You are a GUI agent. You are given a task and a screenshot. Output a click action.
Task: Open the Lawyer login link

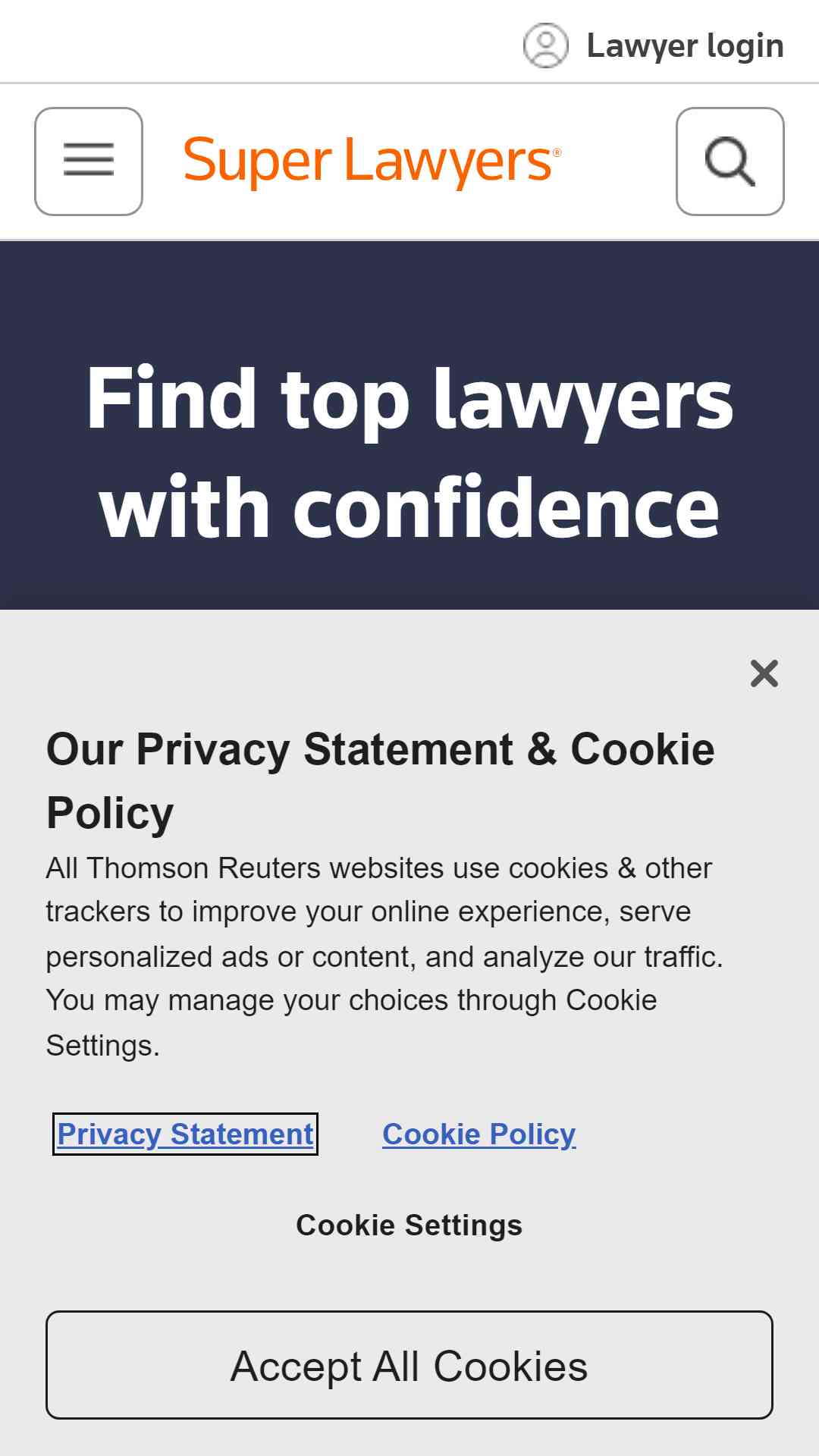[x=653, y=45]
